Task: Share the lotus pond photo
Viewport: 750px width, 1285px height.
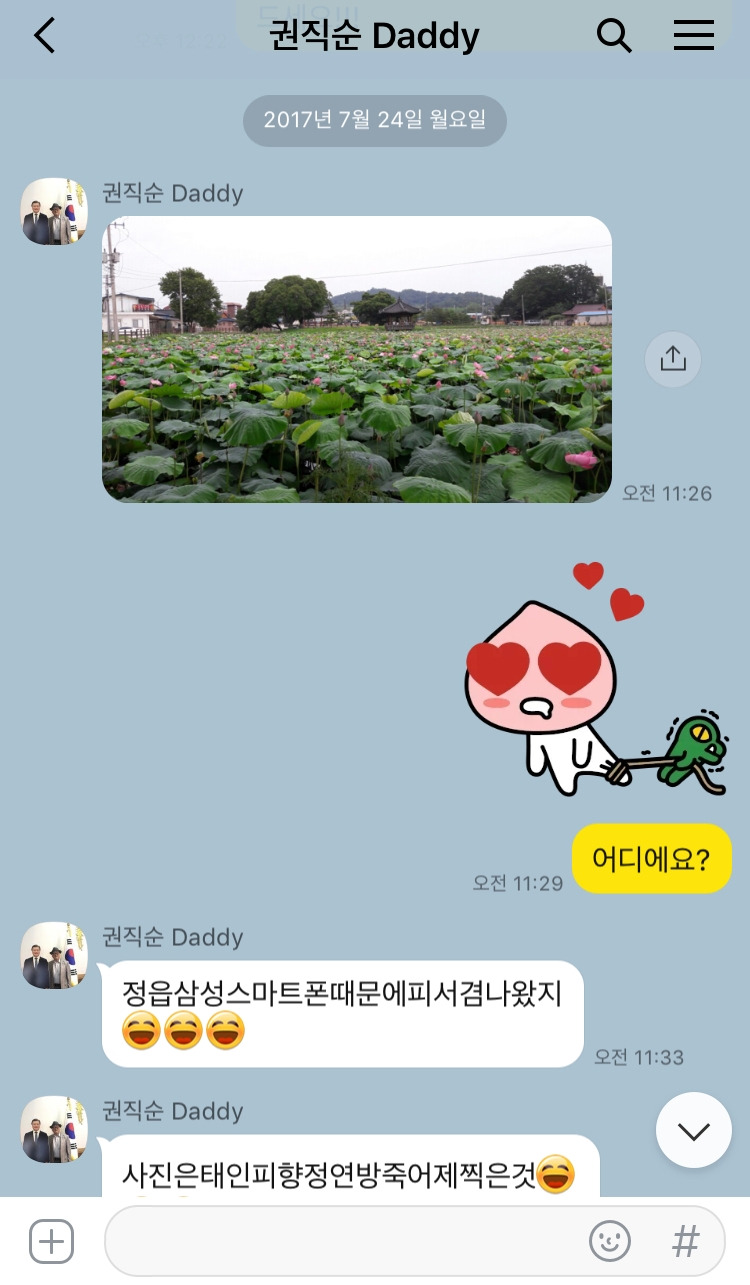Action: (673, 359)
